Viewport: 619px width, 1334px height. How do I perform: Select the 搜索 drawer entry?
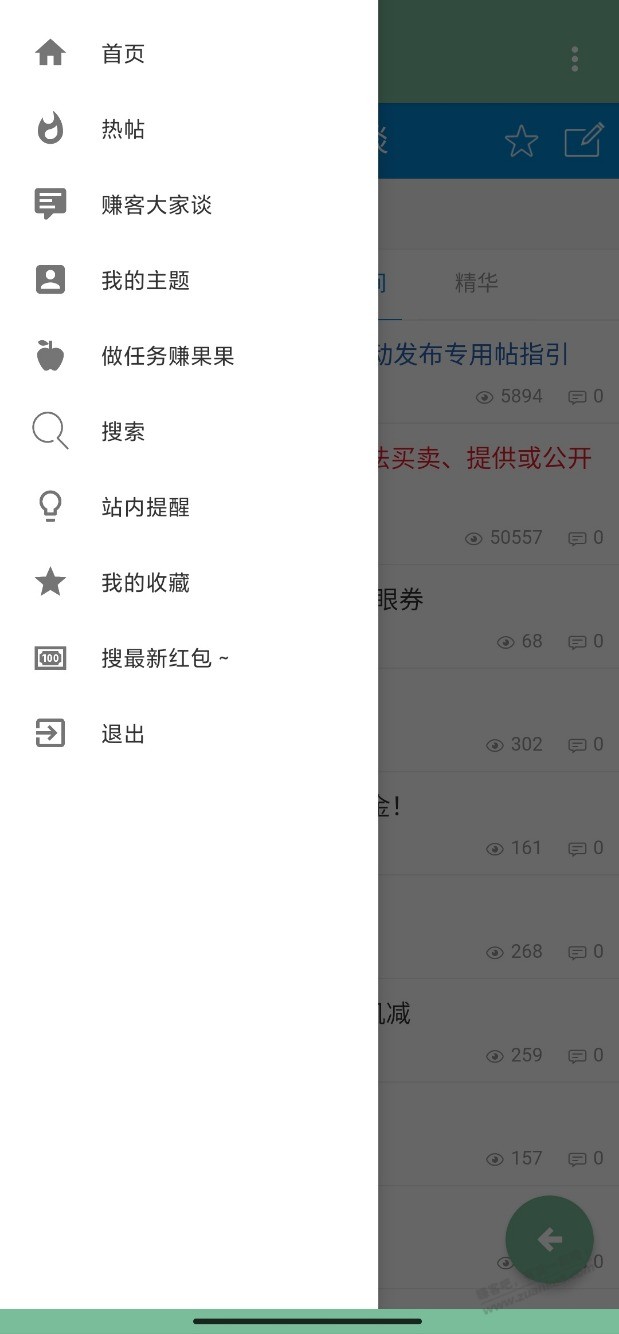[x=123, y=432]
